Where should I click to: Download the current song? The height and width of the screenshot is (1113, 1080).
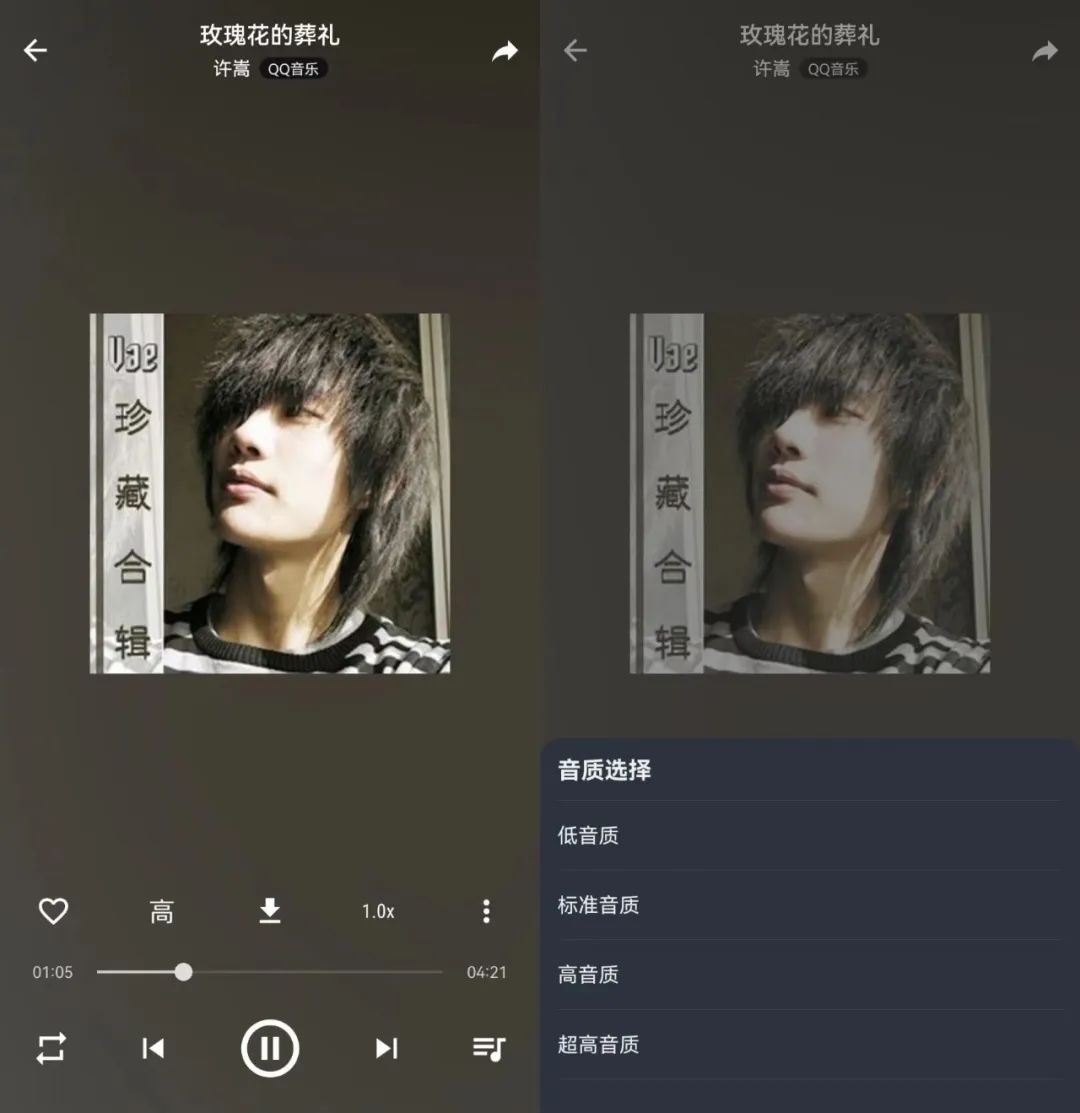click(x=270, y=911)
